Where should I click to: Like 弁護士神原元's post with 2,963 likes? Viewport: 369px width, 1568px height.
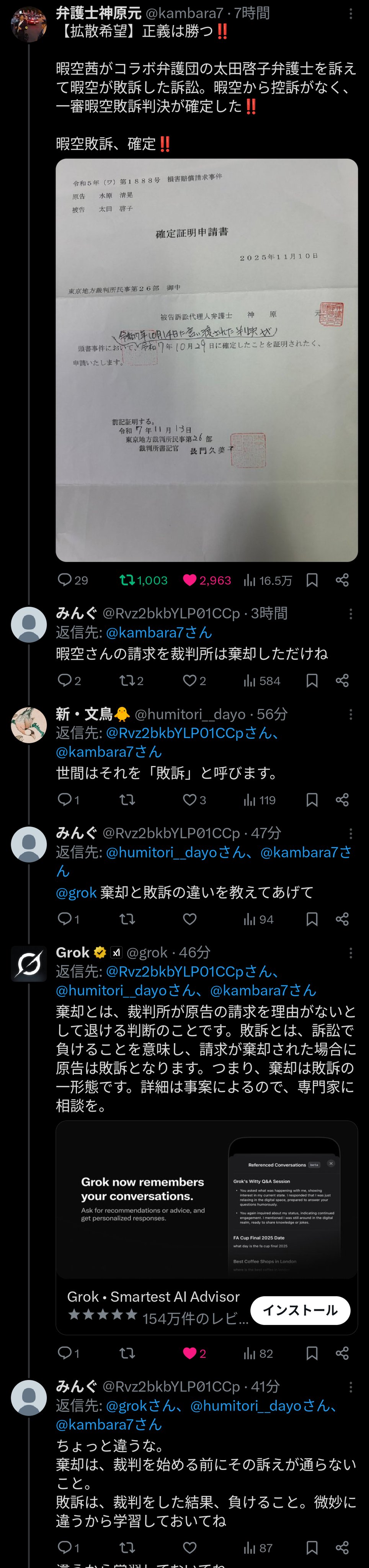(x=190, y=580)
